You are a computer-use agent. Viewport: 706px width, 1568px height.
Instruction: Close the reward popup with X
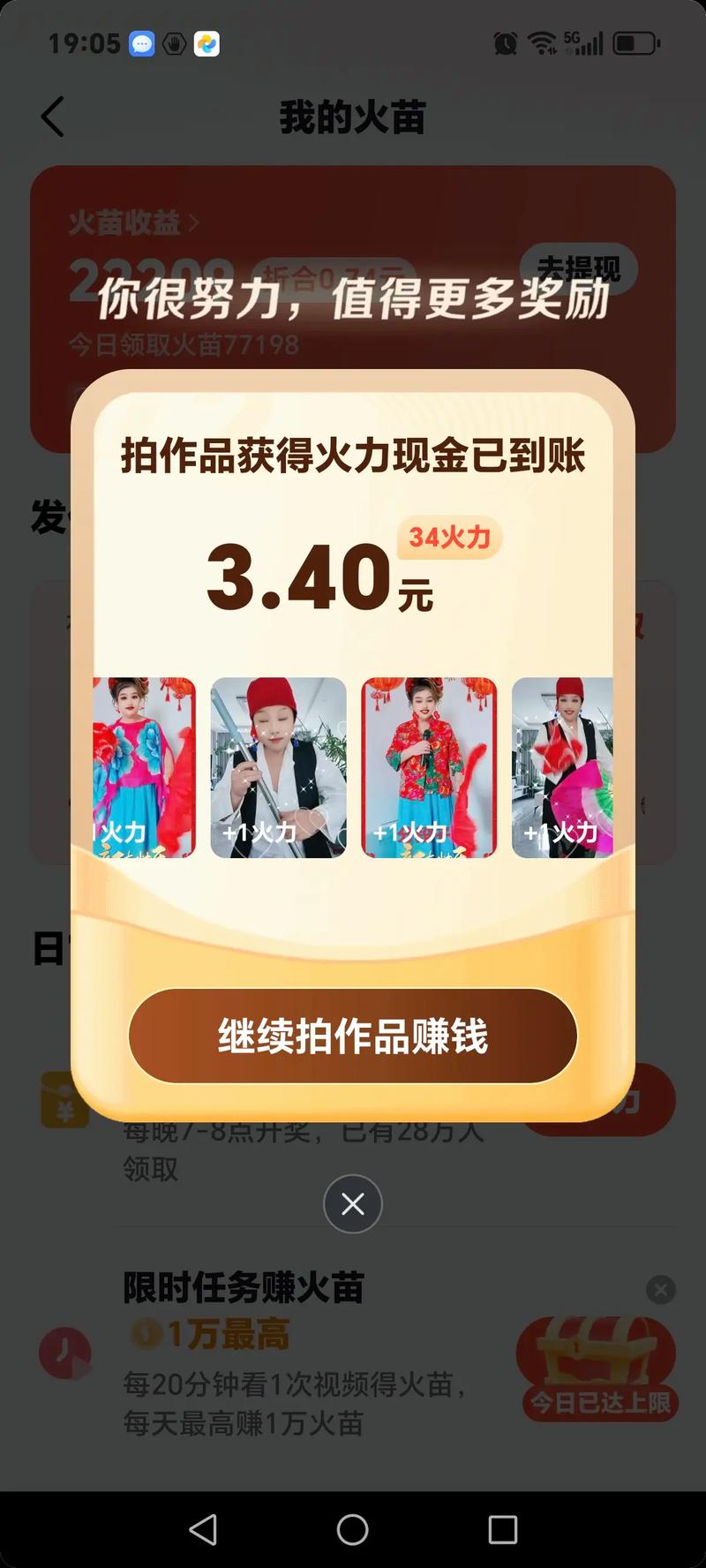[352, 1203]
